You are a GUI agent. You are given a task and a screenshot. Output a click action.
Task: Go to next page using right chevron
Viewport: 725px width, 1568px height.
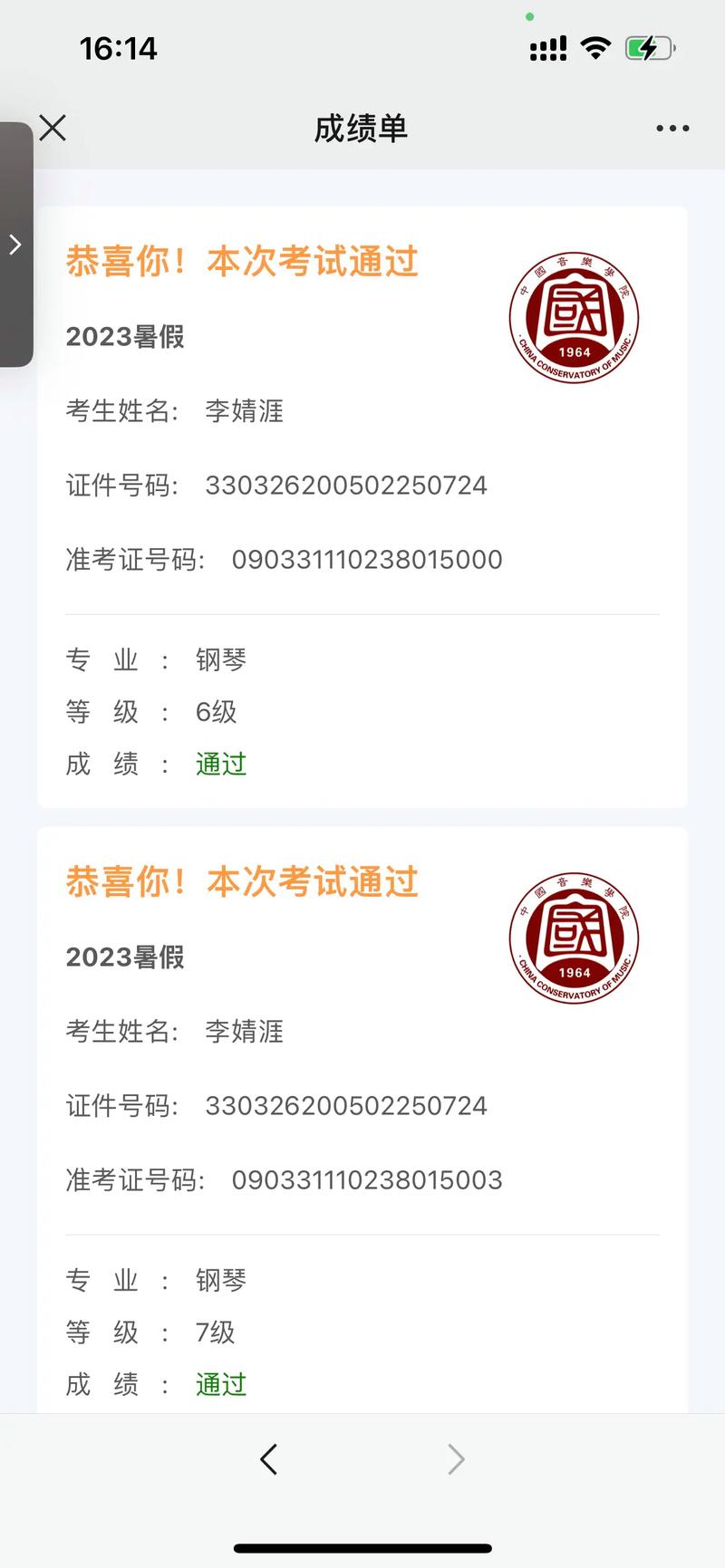pyautogui.click(x=456, y=1458)
